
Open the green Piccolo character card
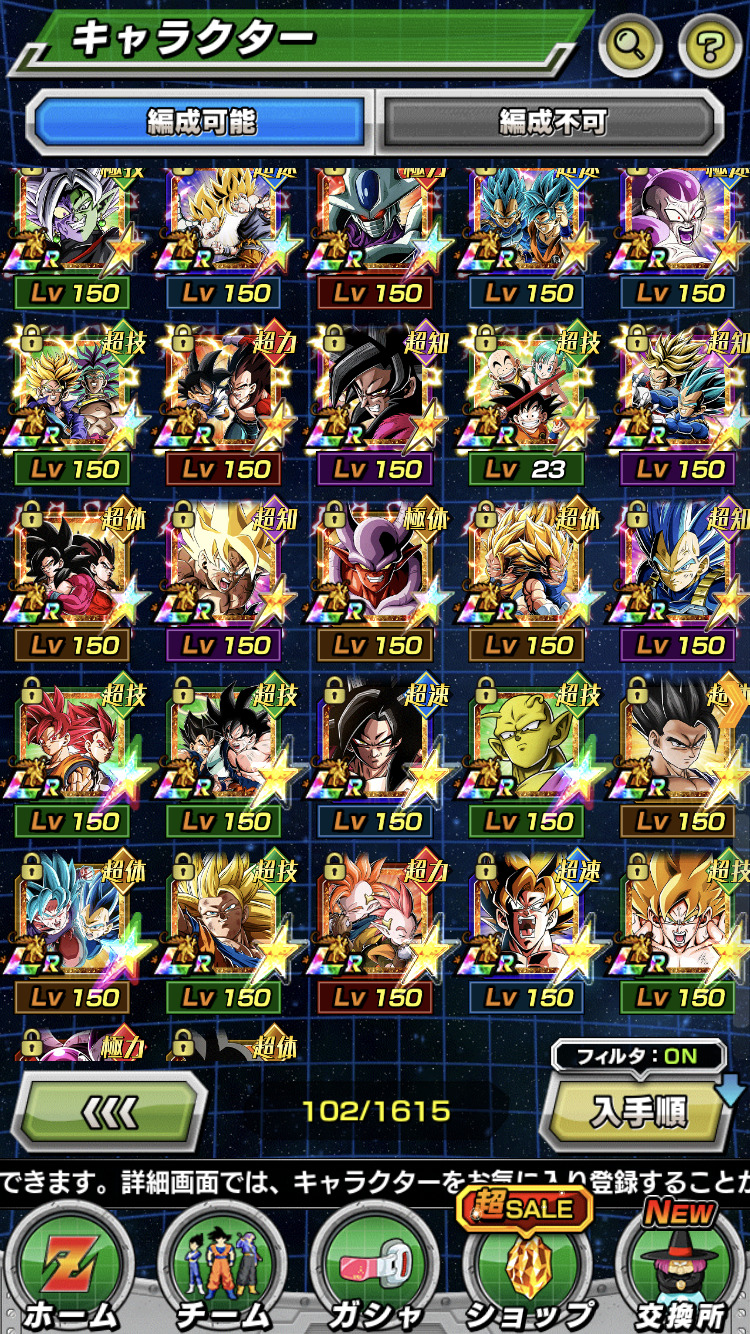click(x=527, y=756)
